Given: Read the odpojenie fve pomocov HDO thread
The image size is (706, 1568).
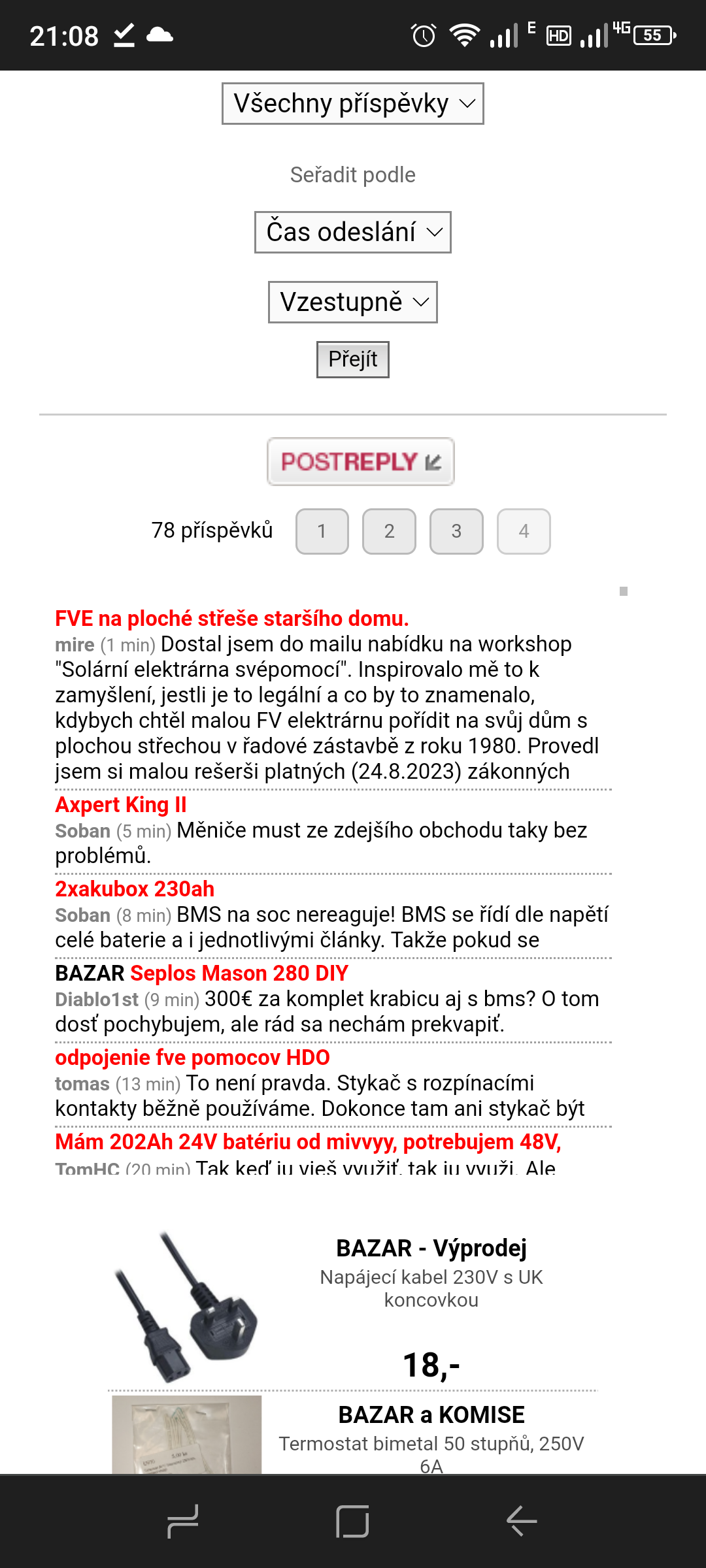Looking at the screenshot, I should tap(192, 1058).
